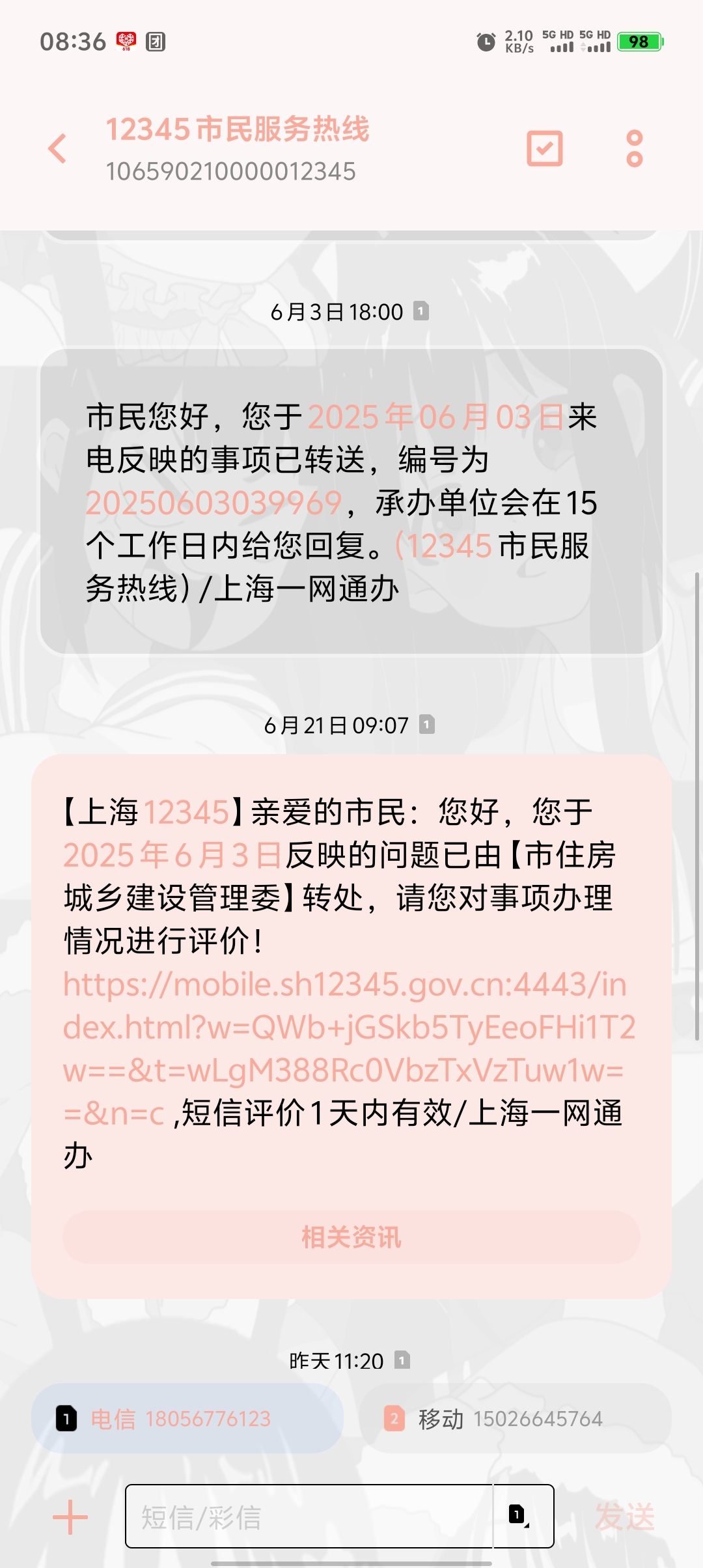The image size is (703, 1568).
Task: Open the three-dot overflow menu
Action: tap(634, 148)
